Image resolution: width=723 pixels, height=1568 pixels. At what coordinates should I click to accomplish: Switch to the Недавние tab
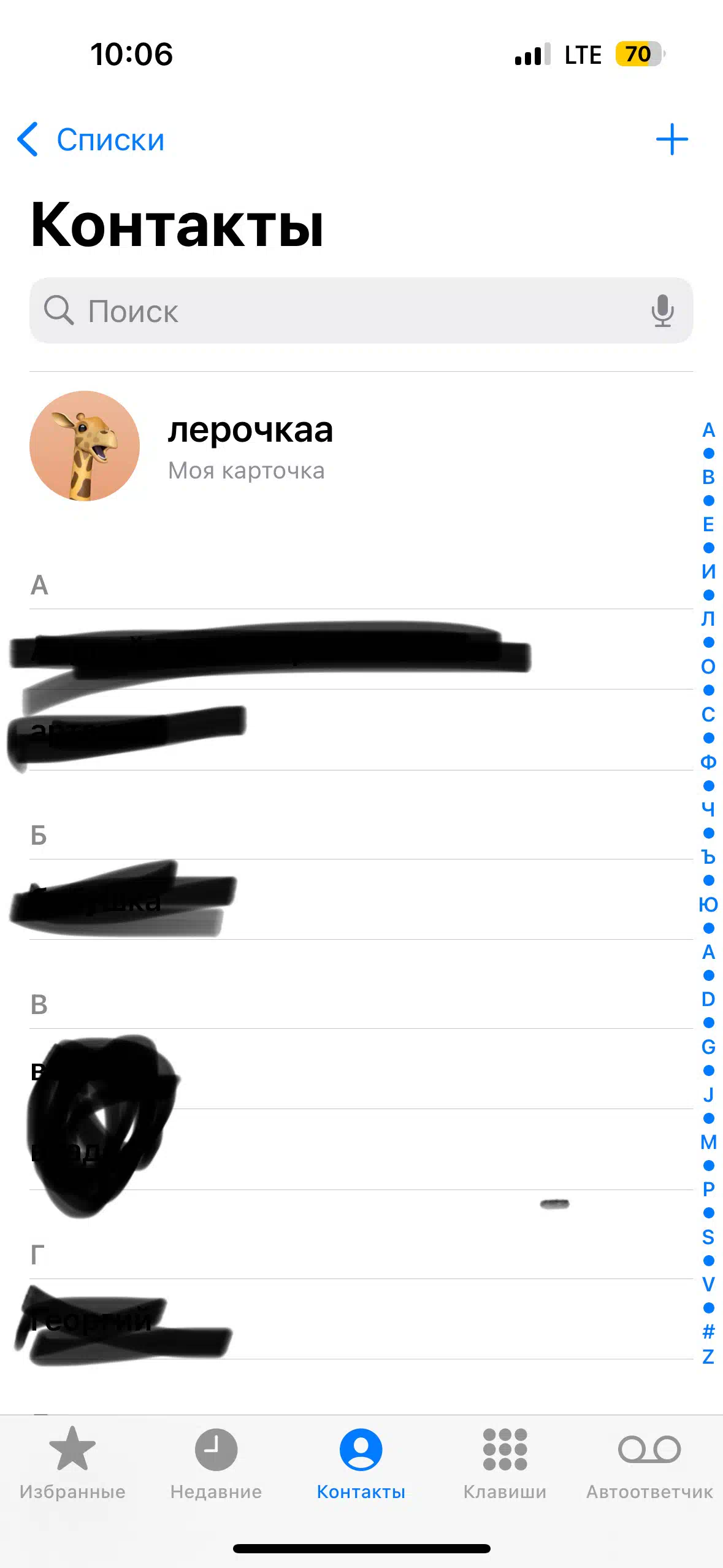216,1464
